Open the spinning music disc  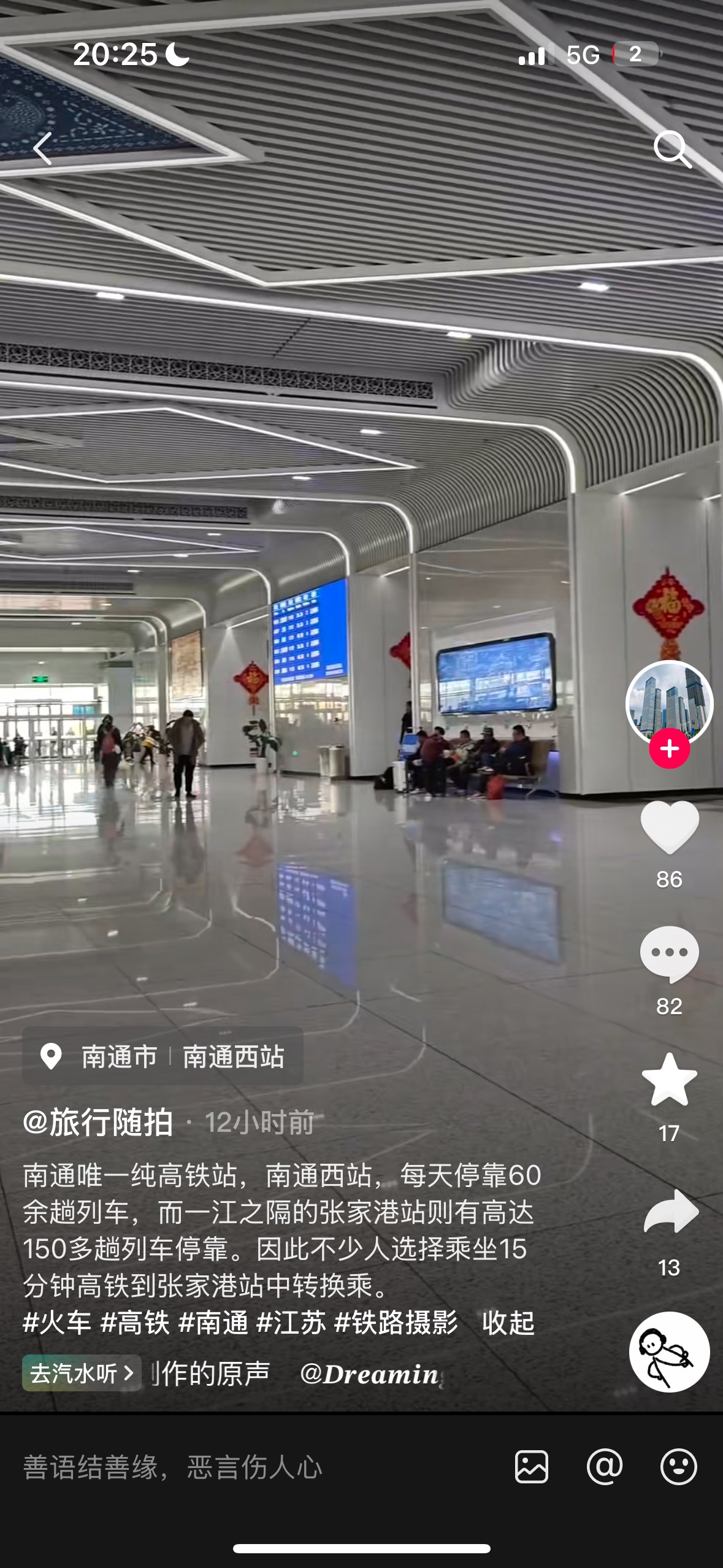[669, 1351]
